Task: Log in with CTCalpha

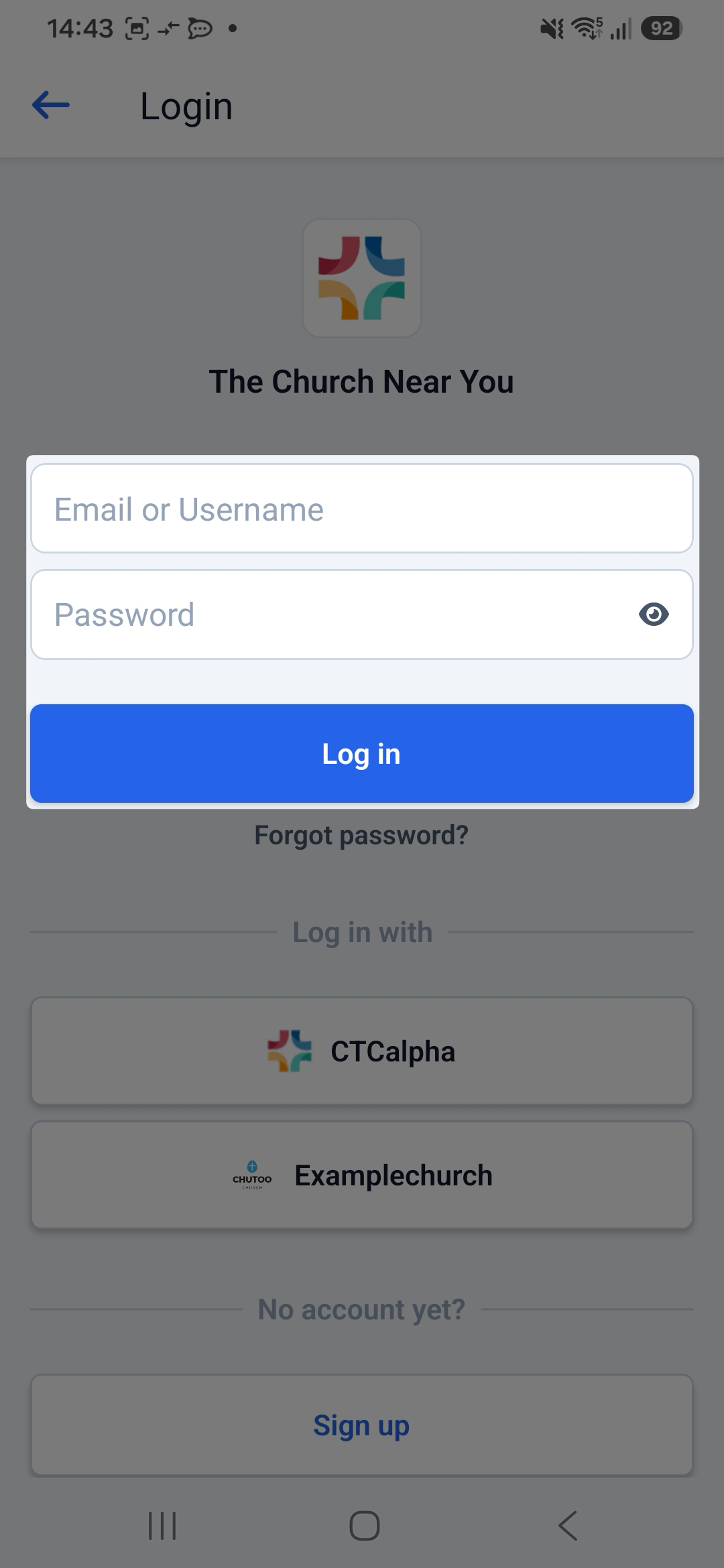Action: coord(362,1051)
